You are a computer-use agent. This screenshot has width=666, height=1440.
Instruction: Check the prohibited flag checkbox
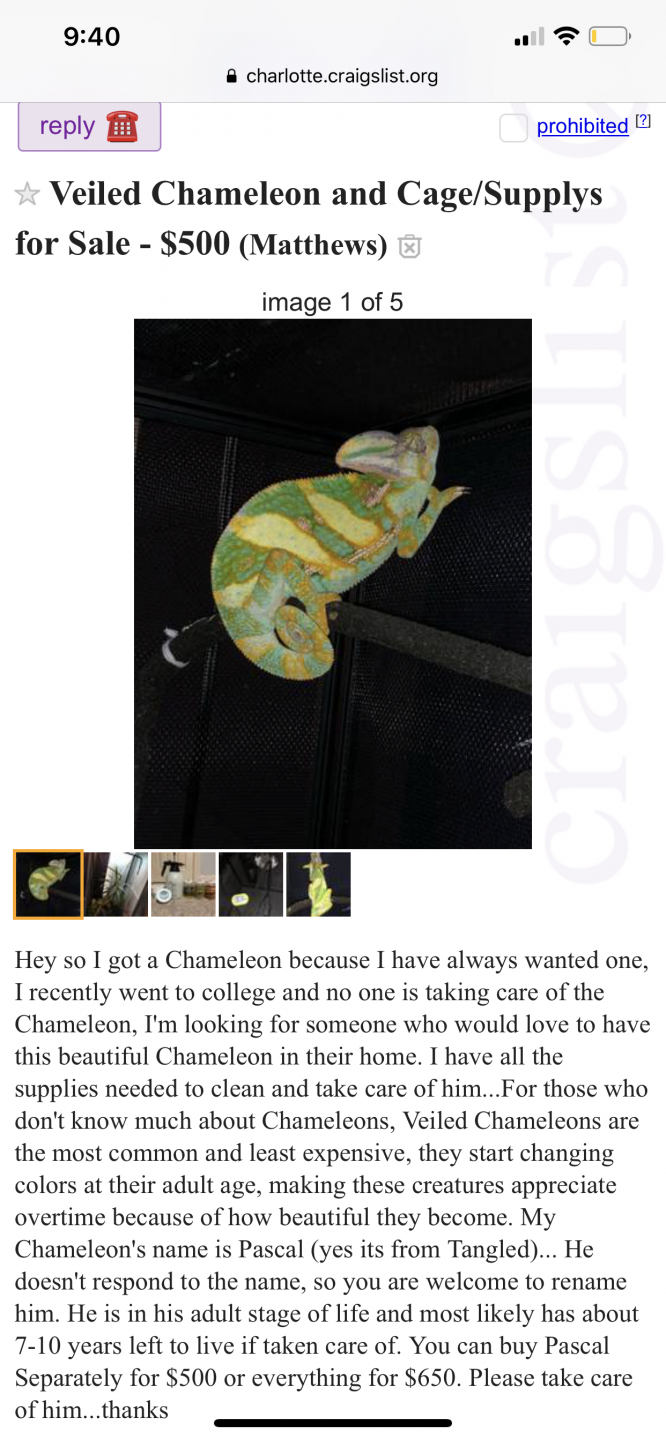(x=513, y=127)
